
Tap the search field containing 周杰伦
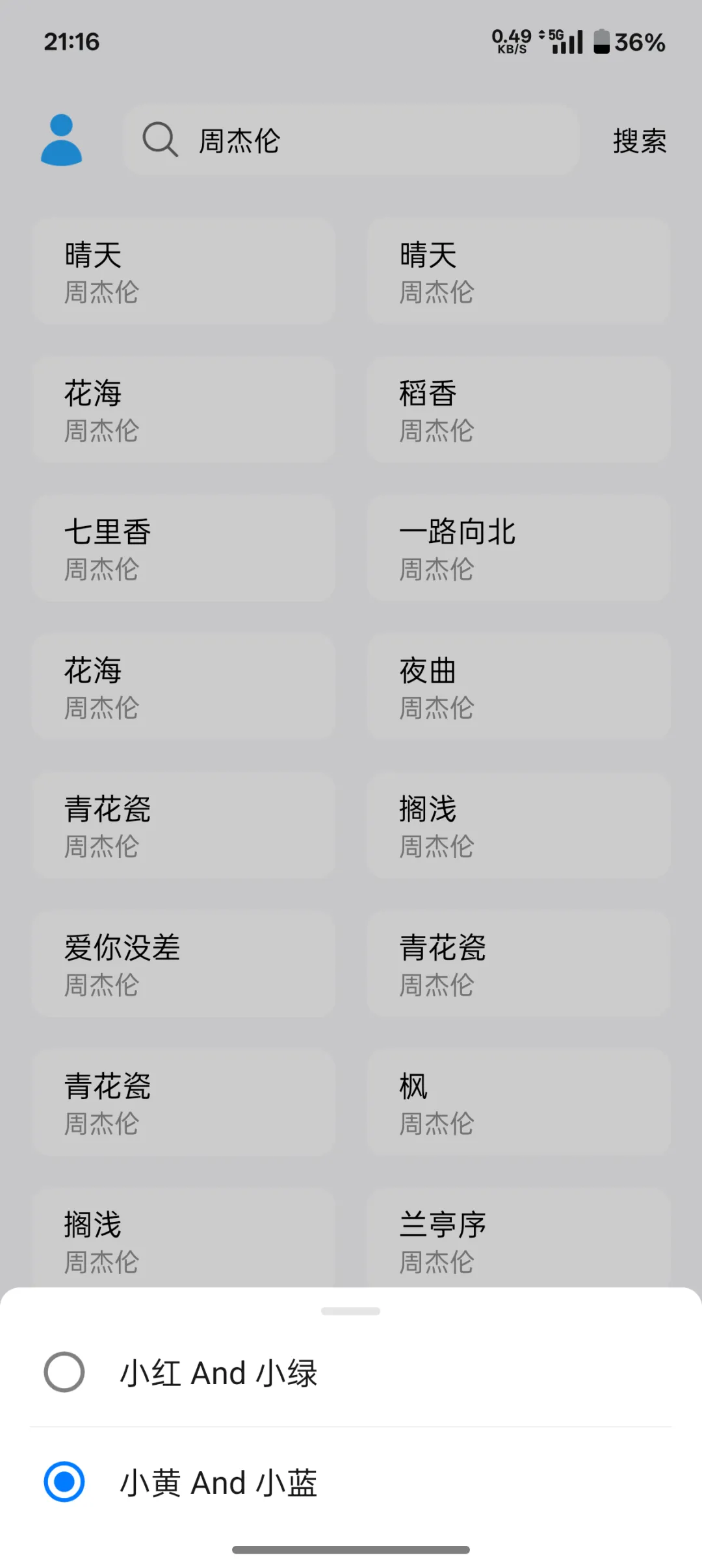click(x=351, y=140)
